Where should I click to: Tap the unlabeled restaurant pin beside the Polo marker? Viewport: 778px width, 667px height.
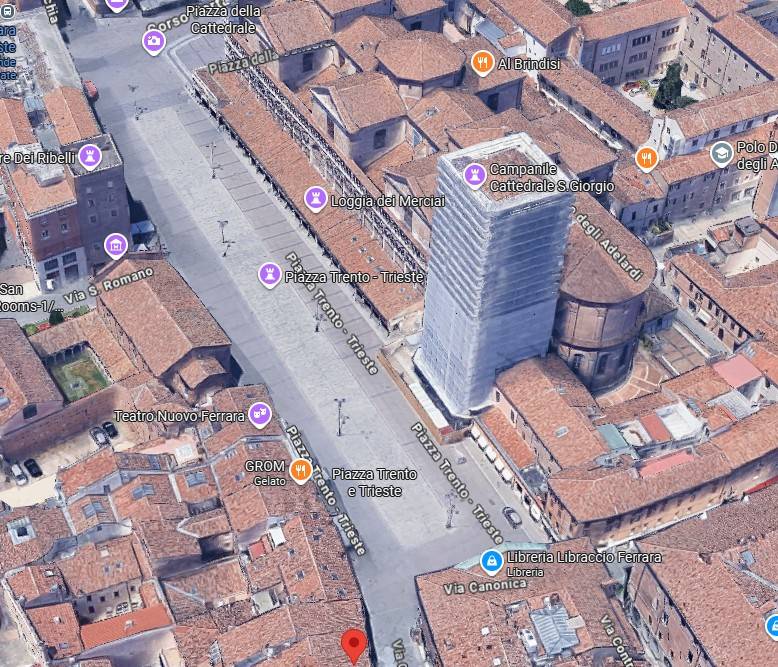(x=647, y=158)
